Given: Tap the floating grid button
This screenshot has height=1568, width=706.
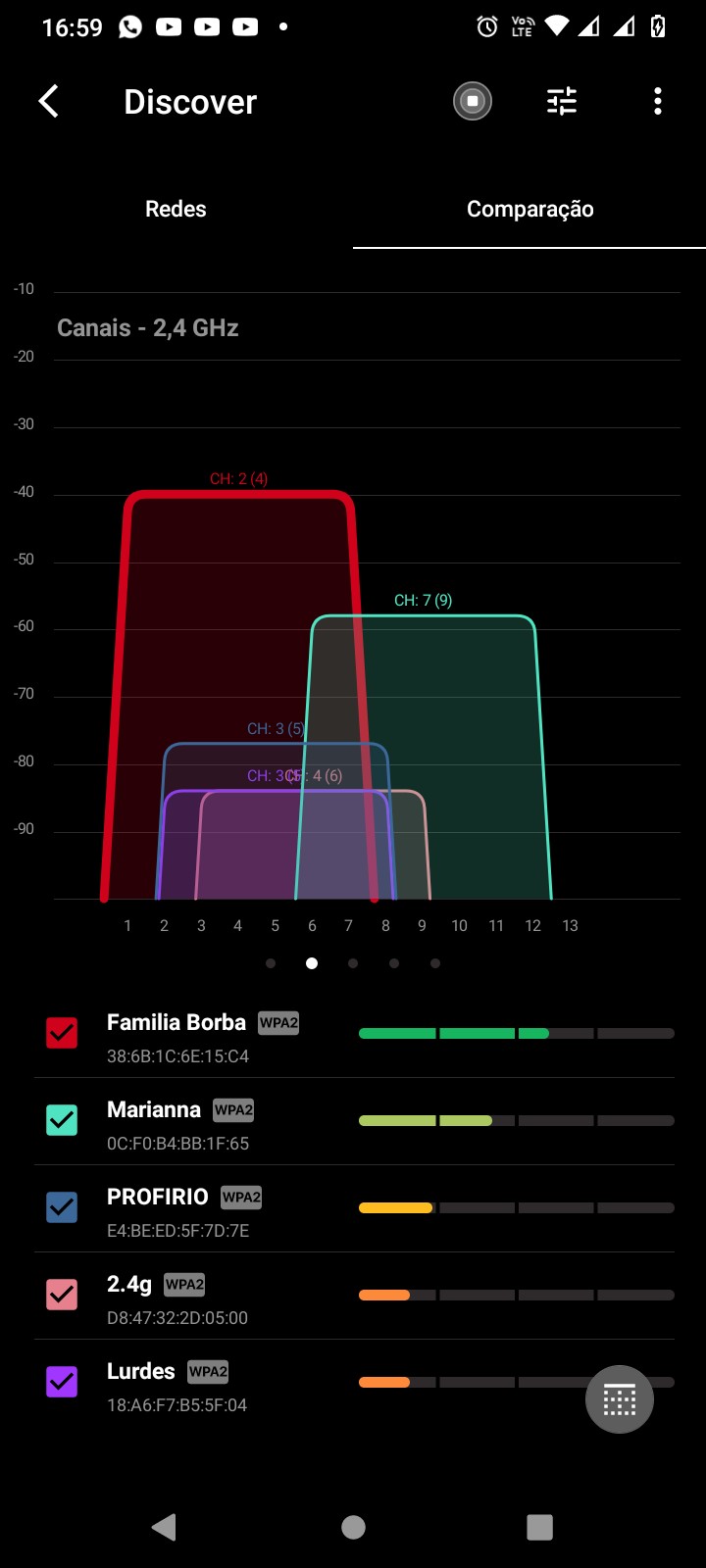Looking at the screenshot, I should pos(620,1399).
